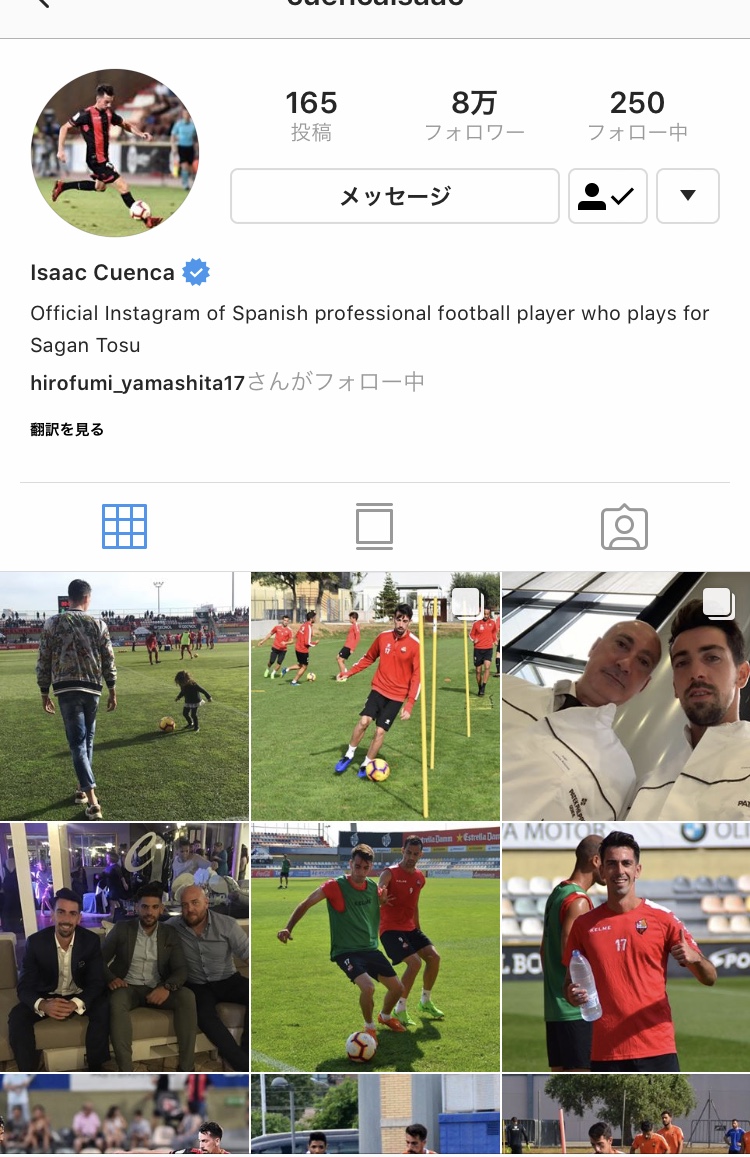Go back using the top-left arrow

pyautogui.click(x=40, y=5)
